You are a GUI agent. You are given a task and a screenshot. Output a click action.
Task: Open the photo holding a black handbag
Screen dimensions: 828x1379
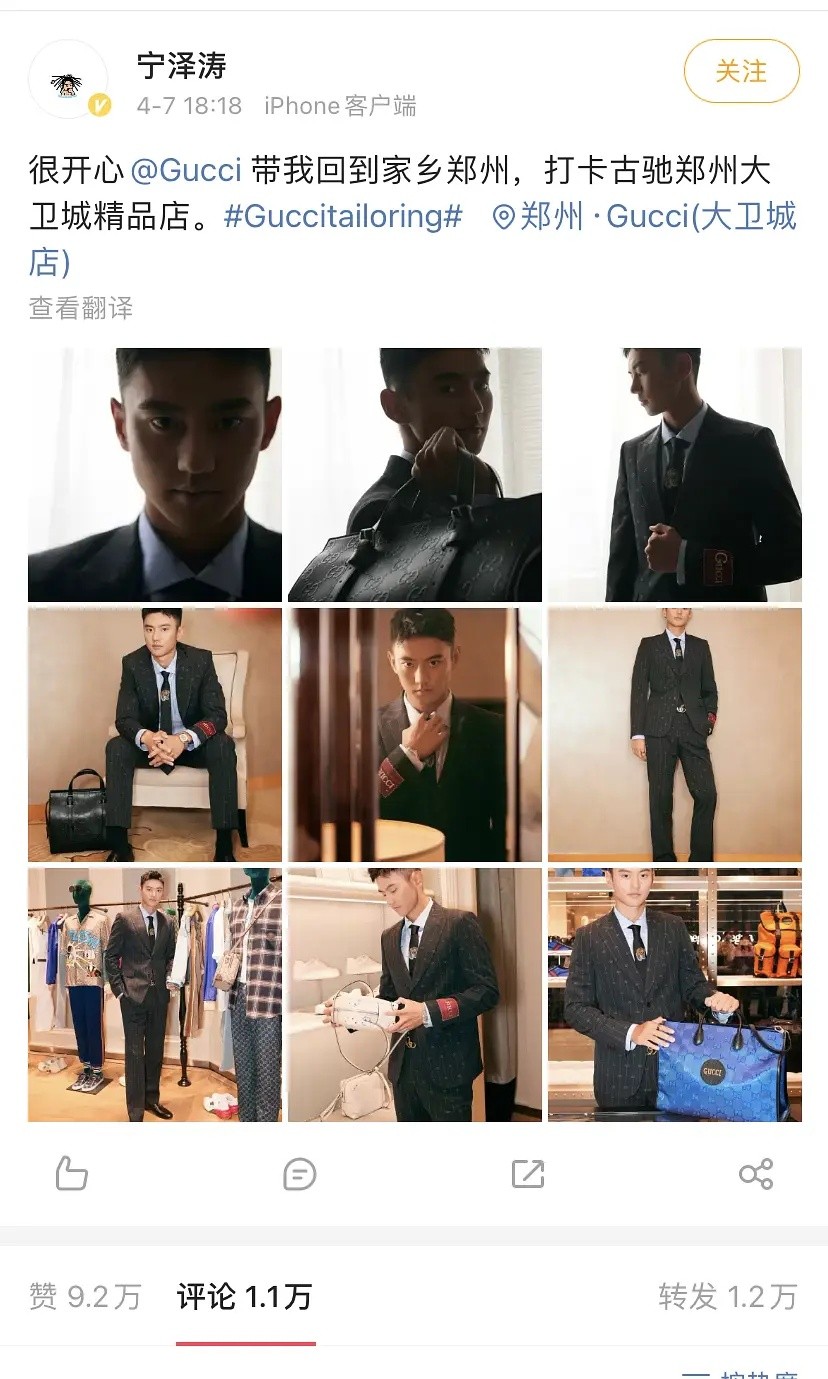pos(415,475)
